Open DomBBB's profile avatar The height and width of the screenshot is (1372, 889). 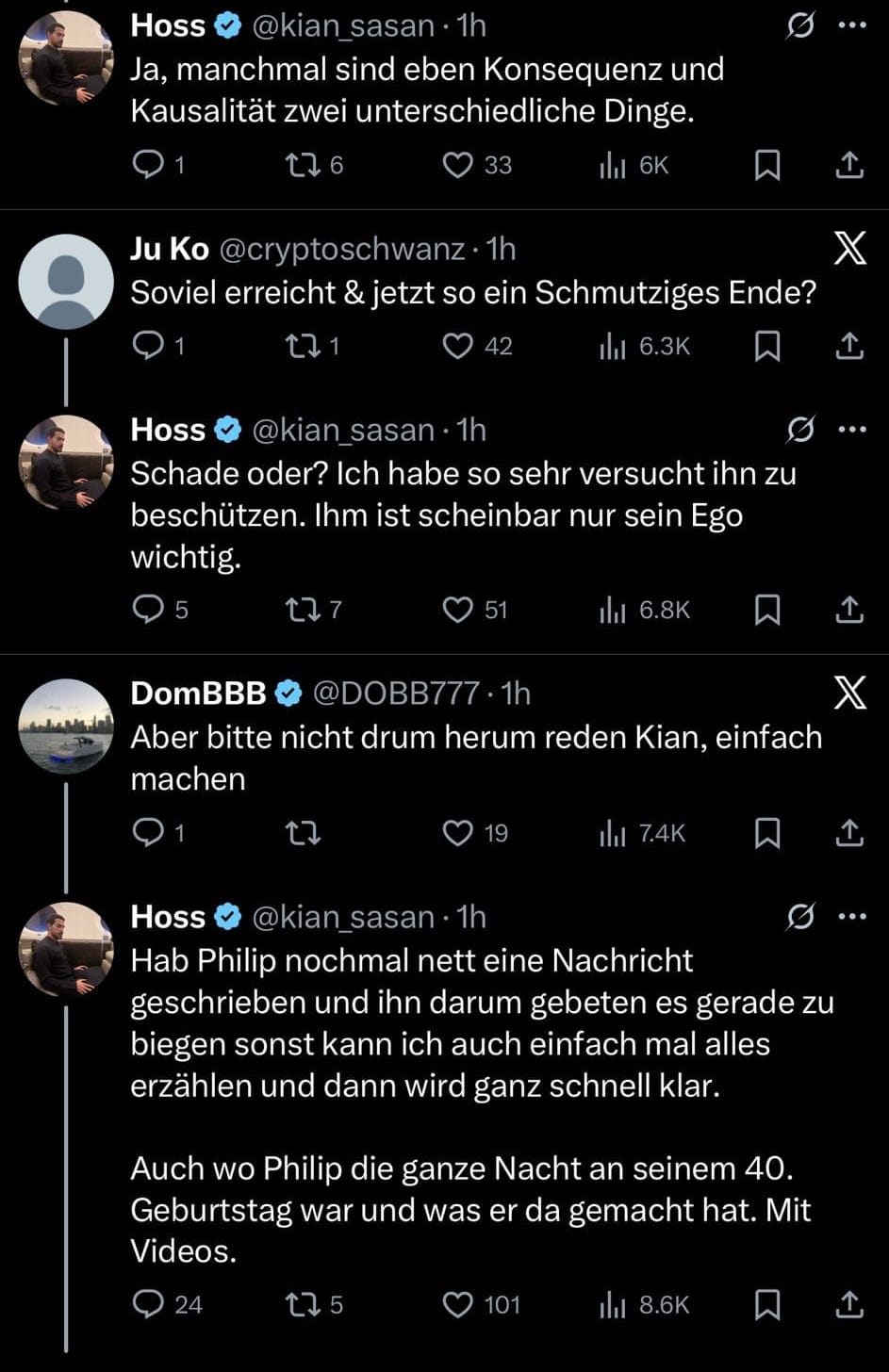(66, 726)
